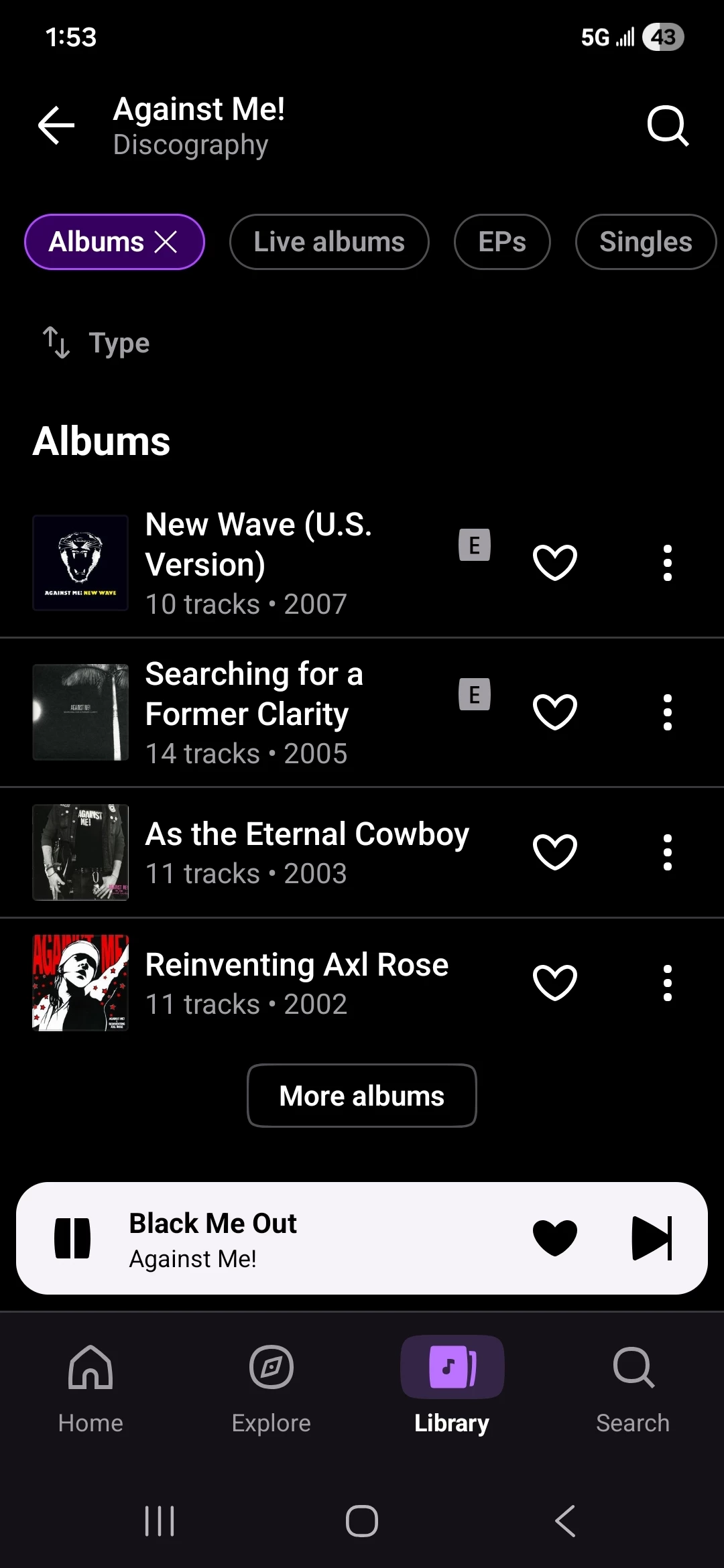Screen dimensions: 724x1568
Task: Remove the Albums filter chip
Action: click(x=166, y=242)
